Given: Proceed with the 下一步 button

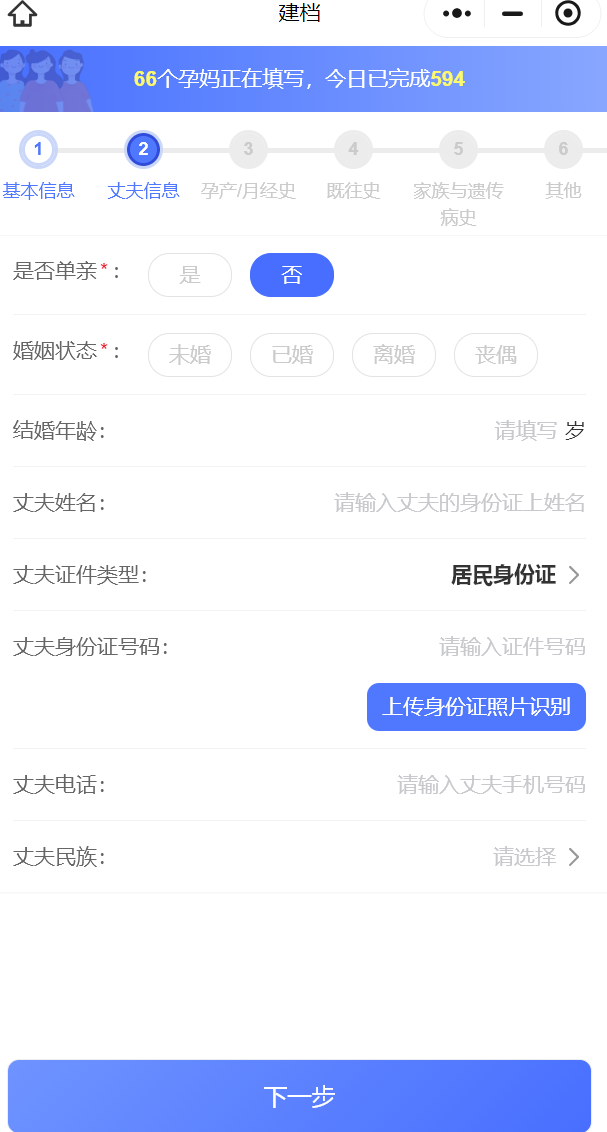Looking at the screenshot, I should 299,1096.
